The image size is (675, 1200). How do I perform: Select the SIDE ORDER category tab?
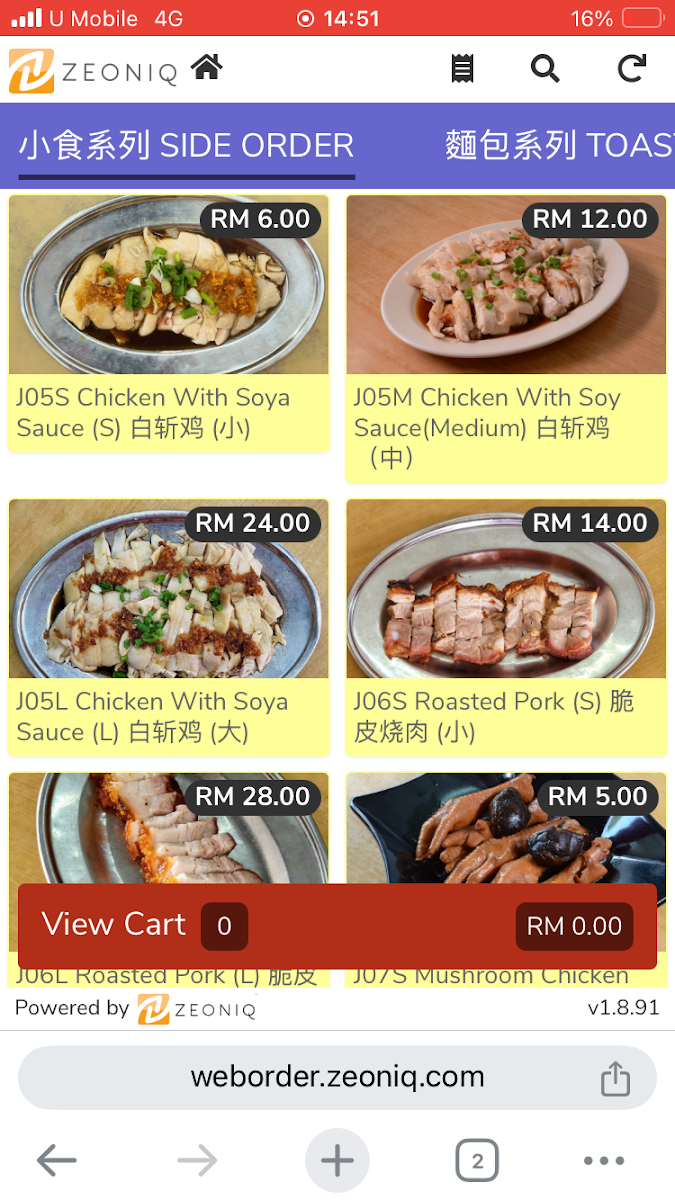[186, 146]
